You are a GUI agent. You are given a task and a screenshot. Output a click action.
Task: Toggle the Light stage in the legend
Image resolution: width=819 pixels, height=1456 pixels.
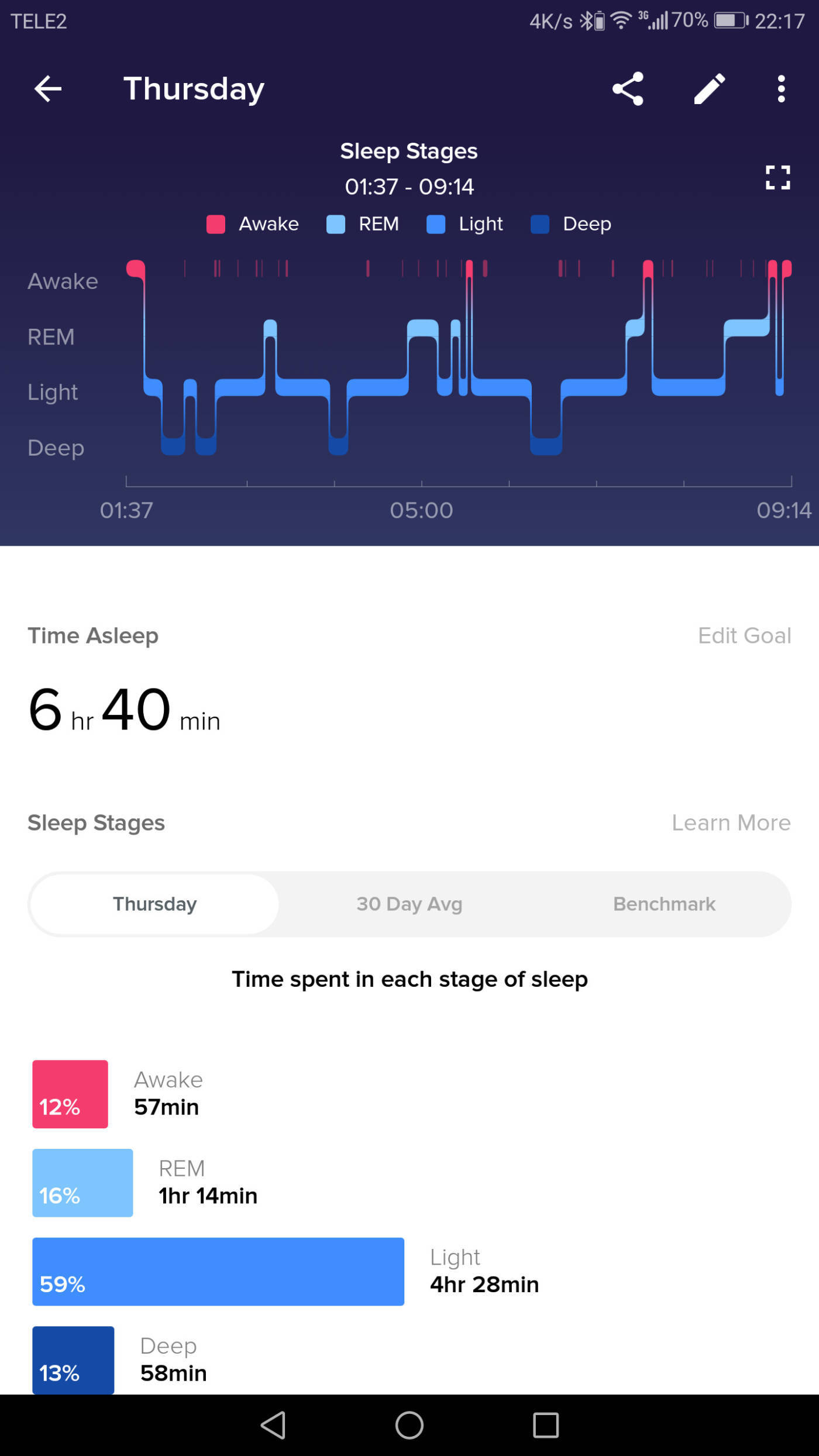click(x=436, y=225)
